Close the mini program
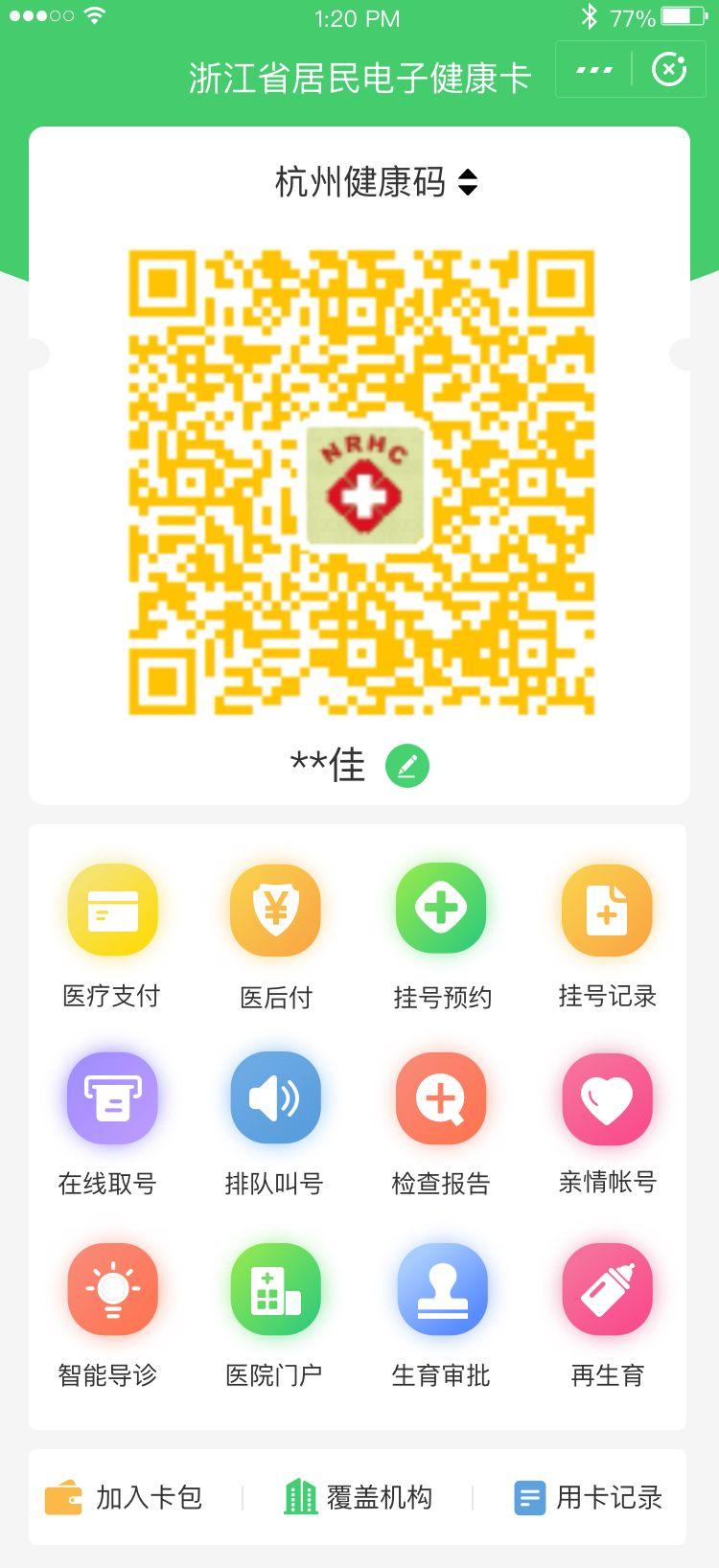Image resolution: width=719 pixels, height=1568 pixels. click(668, 70)
